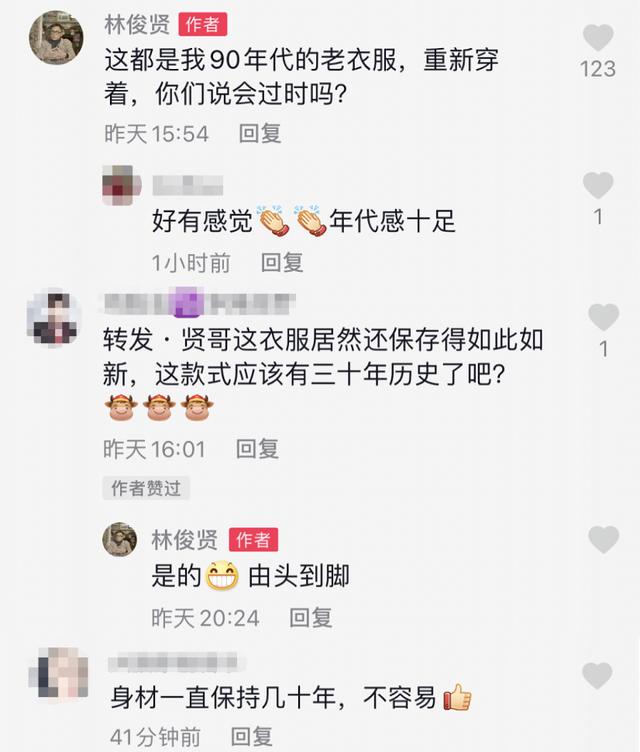Like the comment 身材一直保持几十年
This screenshot has width=640, height=752.
597,675
